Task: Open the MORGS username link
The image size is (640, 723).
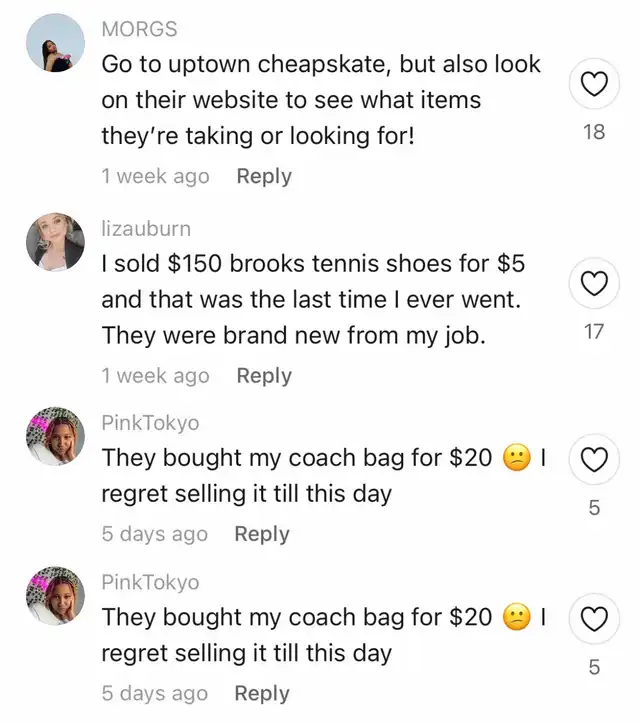Action: (139, 28)
